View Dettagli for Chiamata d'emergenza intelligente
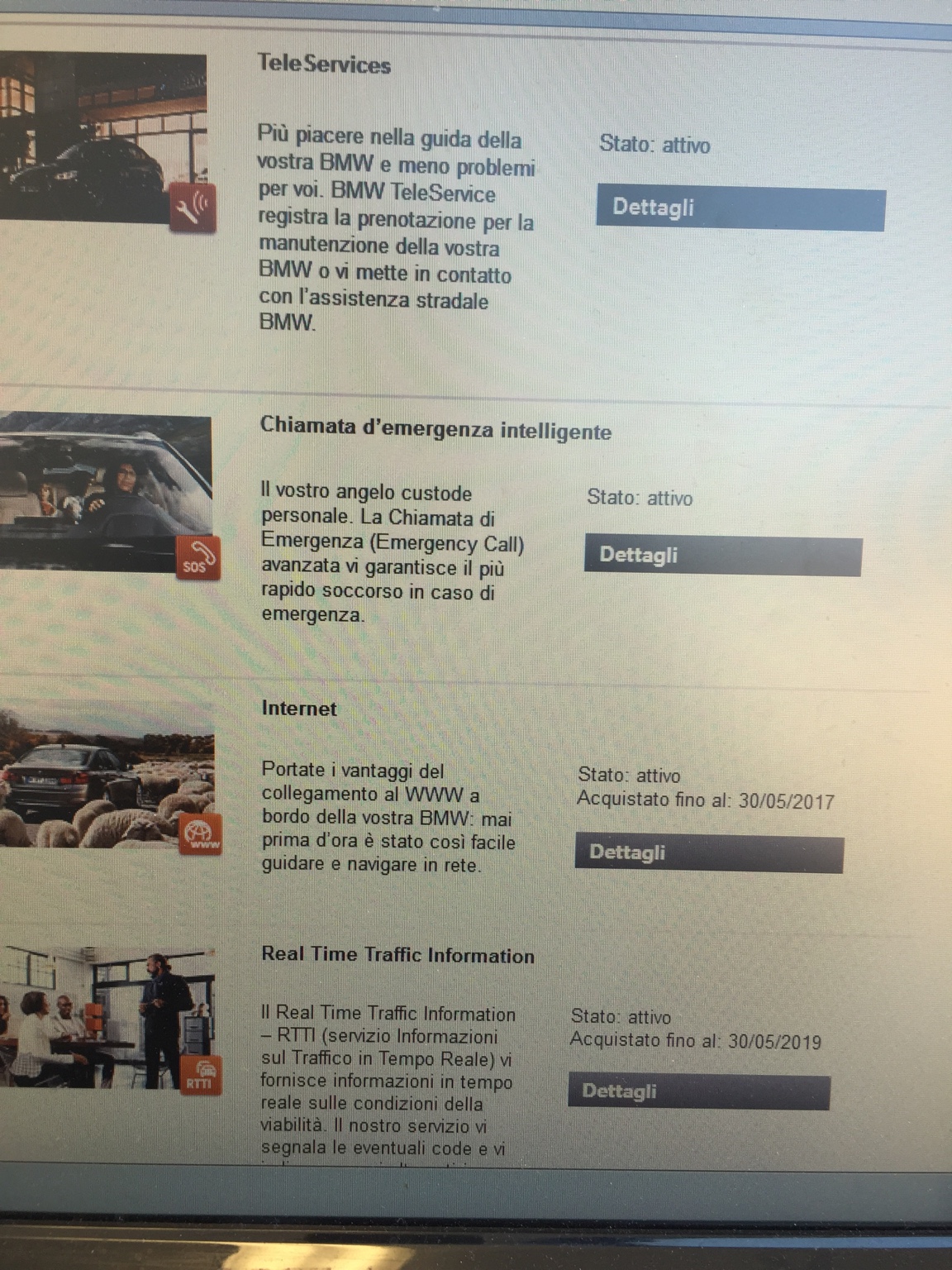 pos(722,556)
